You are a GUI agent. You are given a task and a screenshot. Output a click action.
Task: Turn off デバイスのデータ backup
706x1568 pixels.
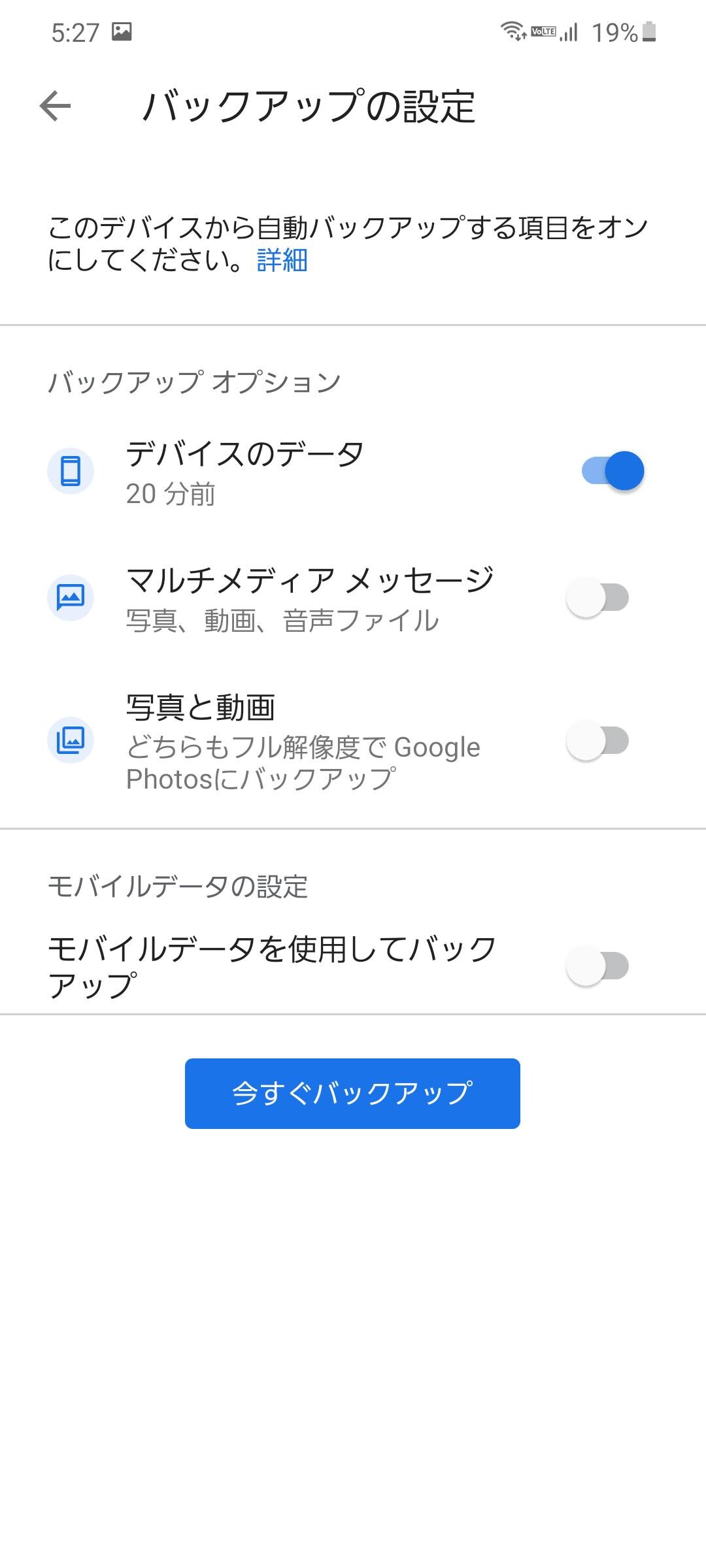(613, 471)
